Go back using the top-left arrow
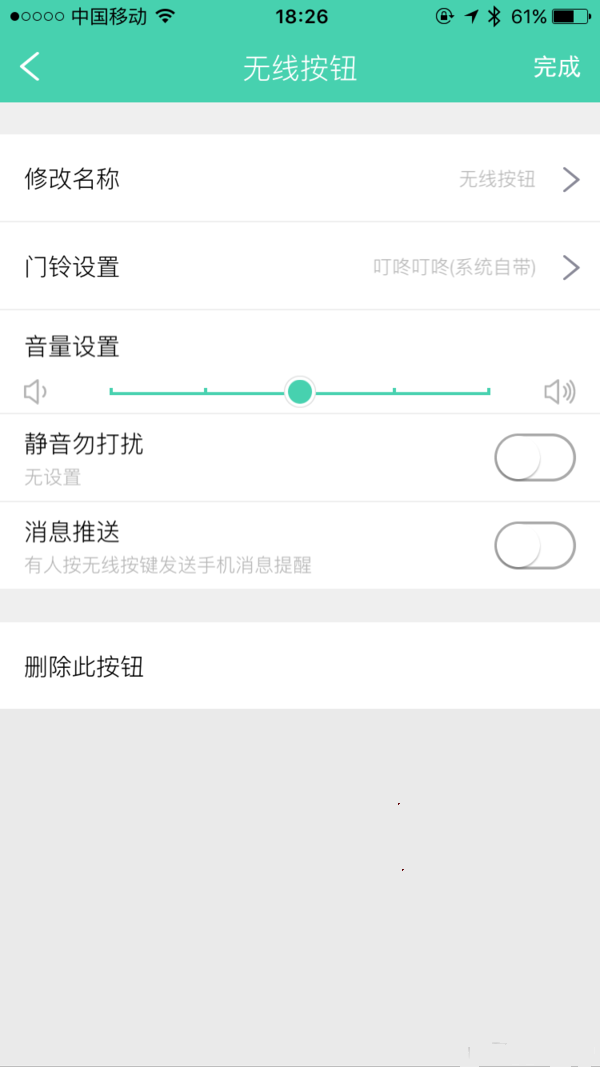600x1067 pixels. [30, 67]
